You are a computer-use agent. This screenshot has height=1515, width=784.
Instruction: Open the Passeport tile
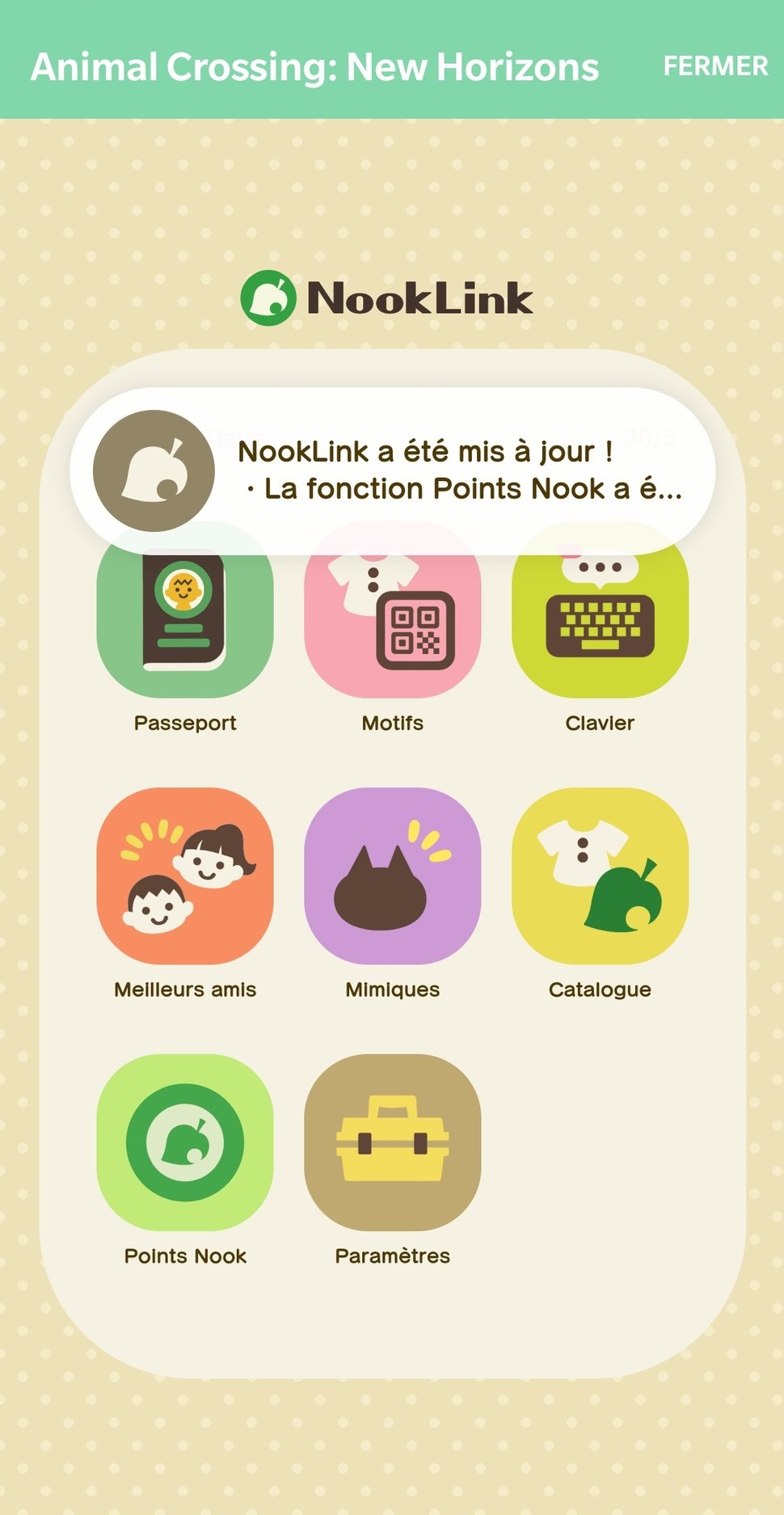point(185,627)
